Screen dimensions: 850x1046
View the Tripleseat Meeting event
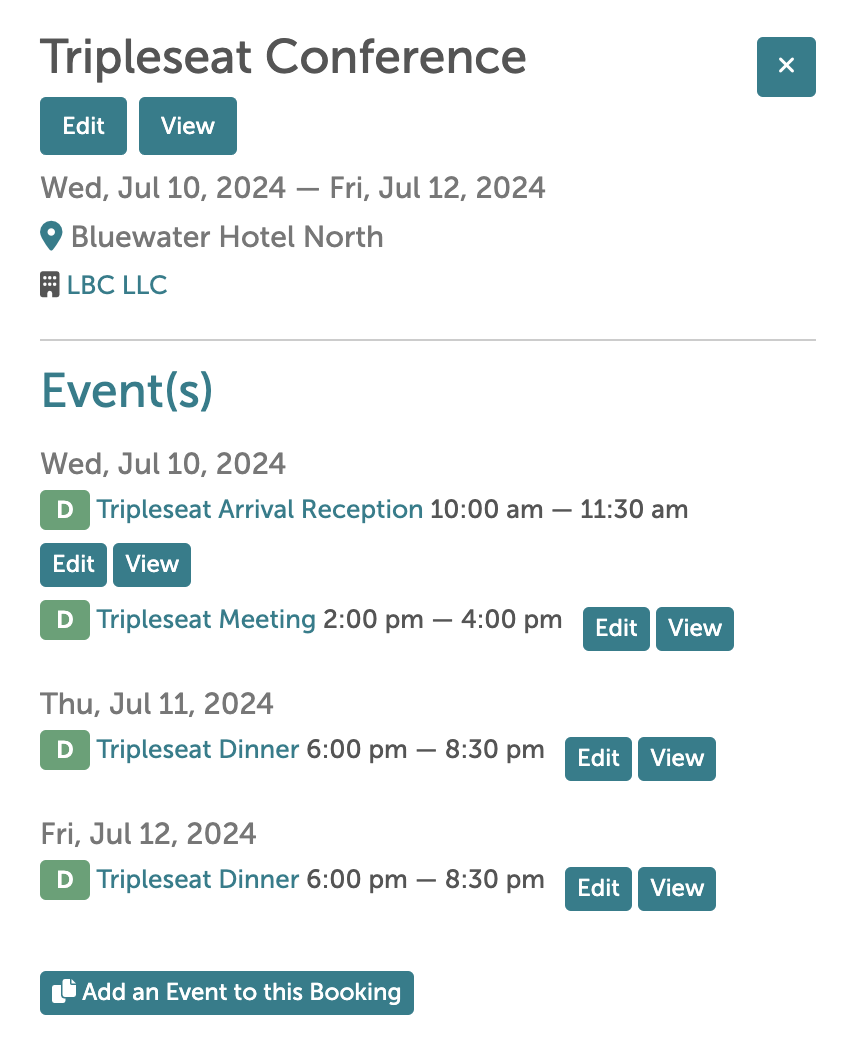(x=695, y=628)
